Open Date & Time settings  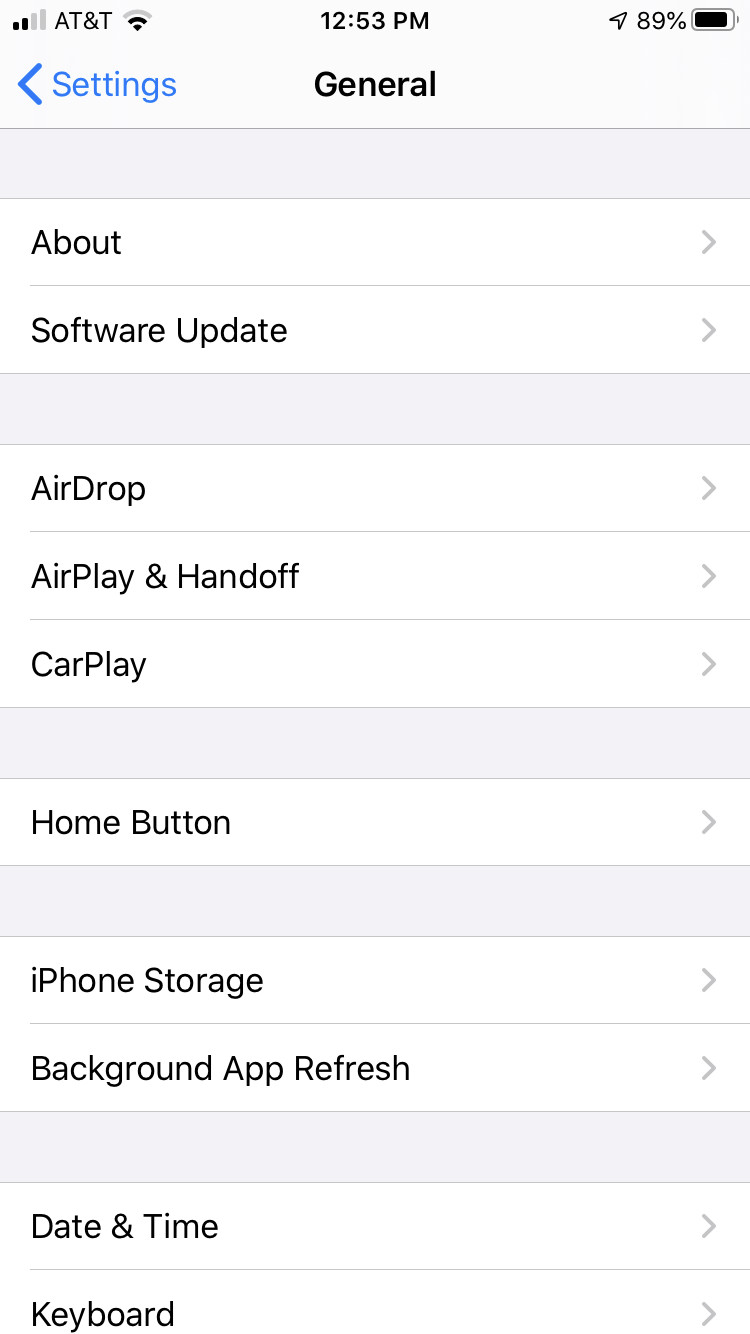(375, 1227)
